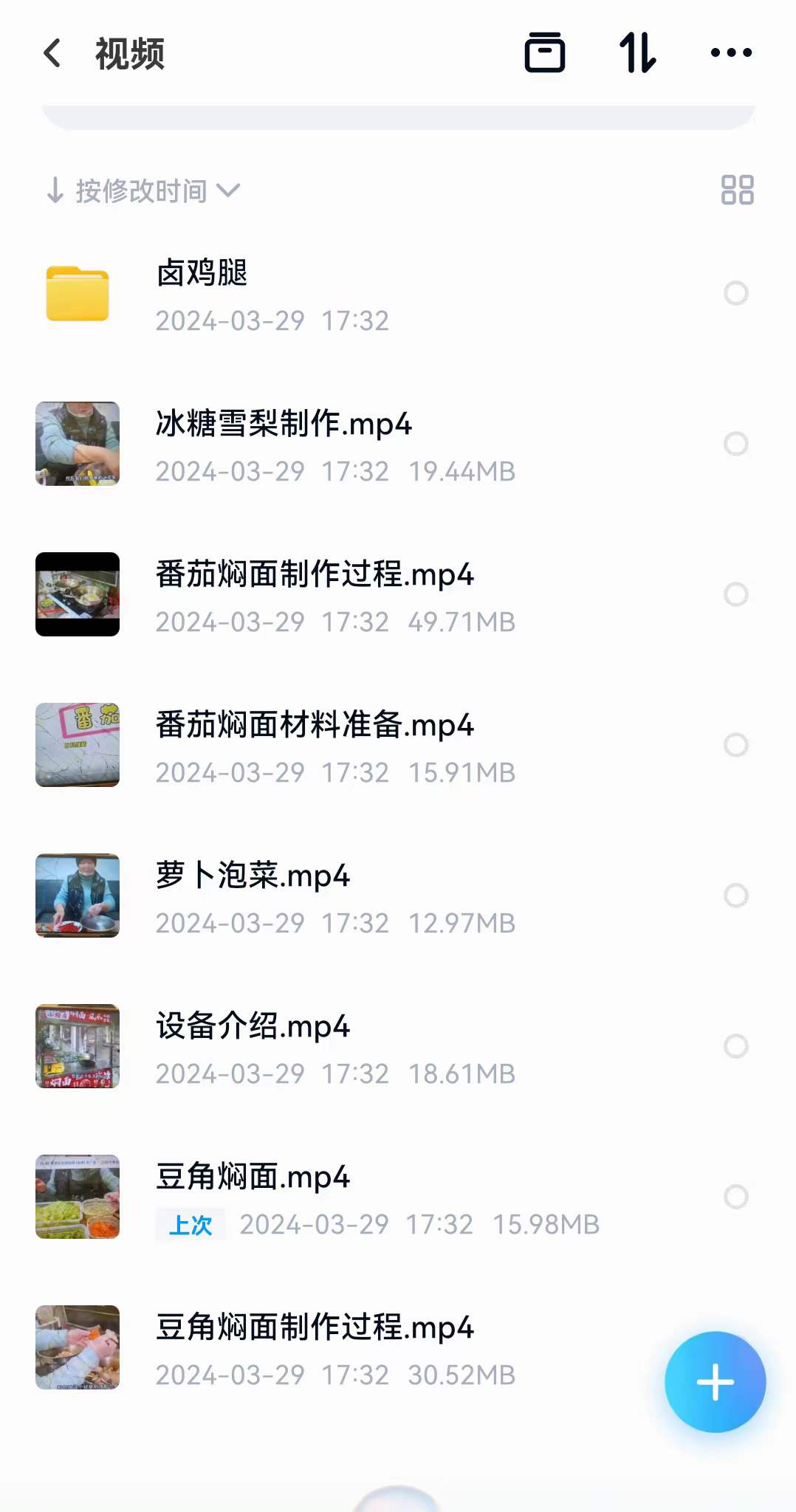
Task: Tap the descending arrow before 按修改时间
Action: pos(55,190)
